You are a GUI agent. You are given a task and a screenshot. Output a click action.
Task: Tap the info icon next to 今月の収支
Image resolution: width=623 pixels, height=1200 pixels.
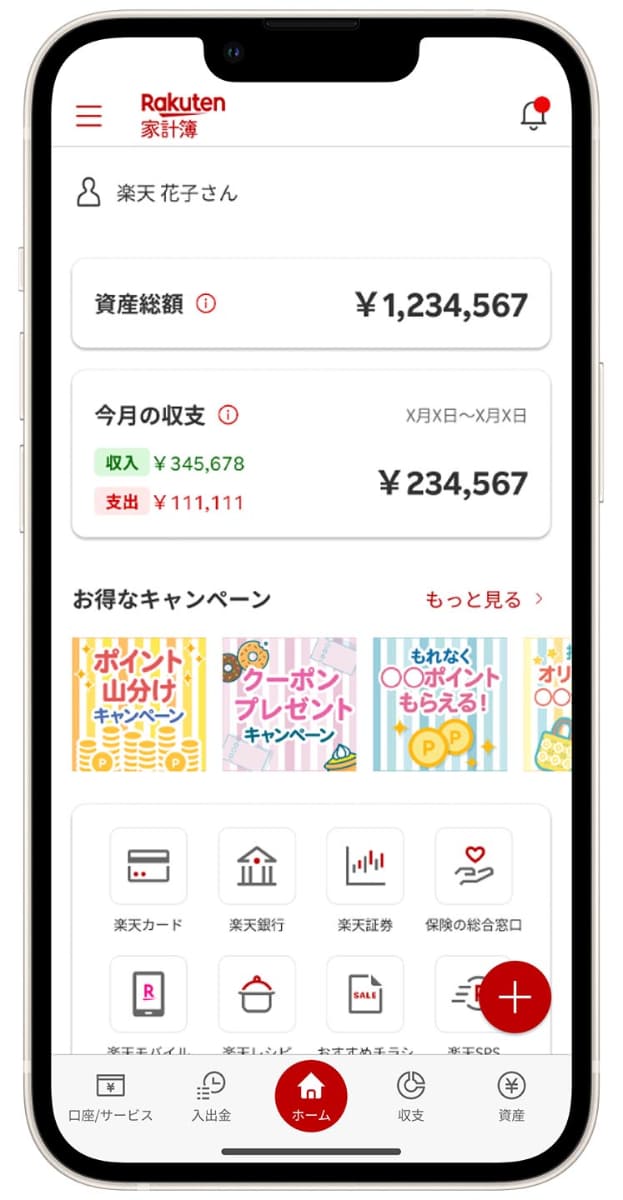228,414
